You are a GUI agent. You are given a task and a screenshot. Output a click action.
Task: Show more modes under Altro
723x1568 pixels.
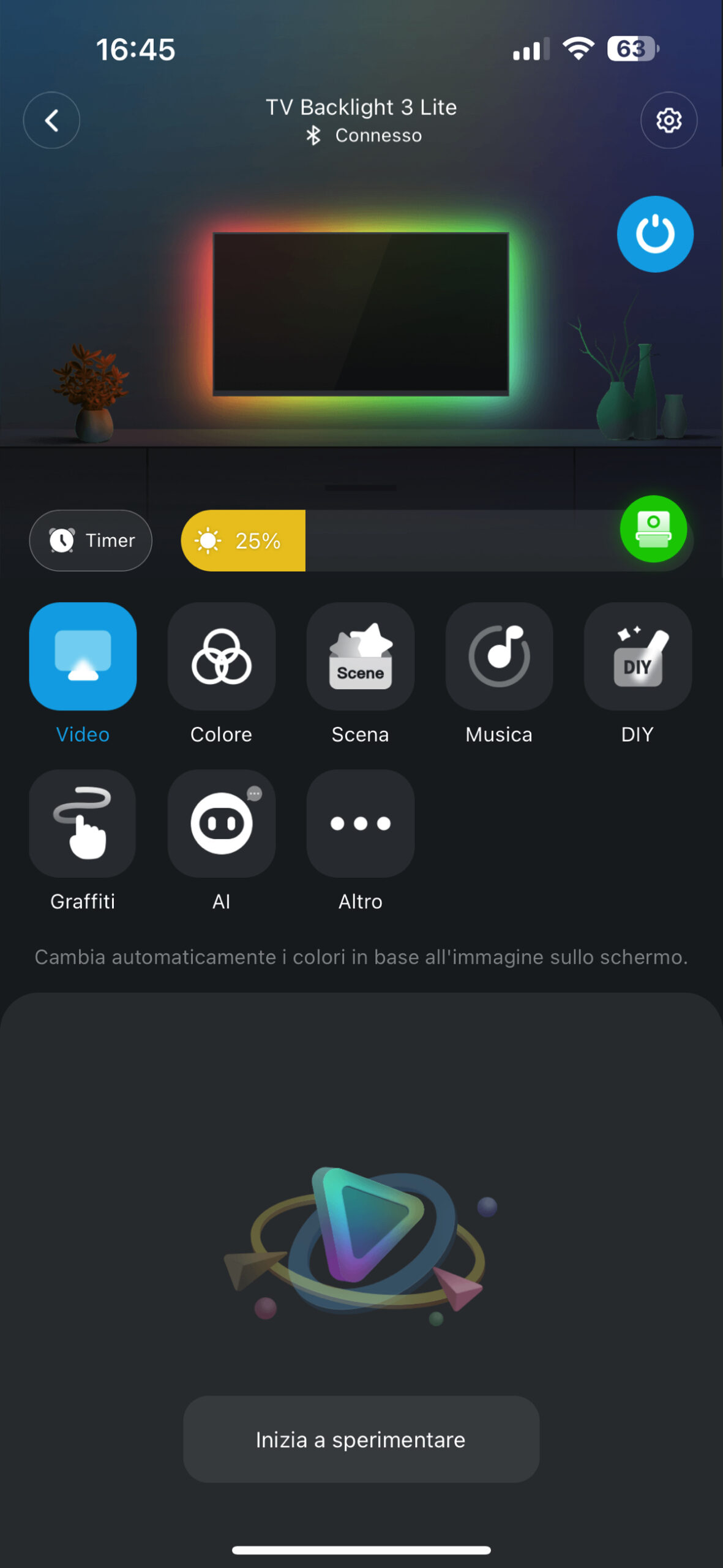click(x=360, y=823)
